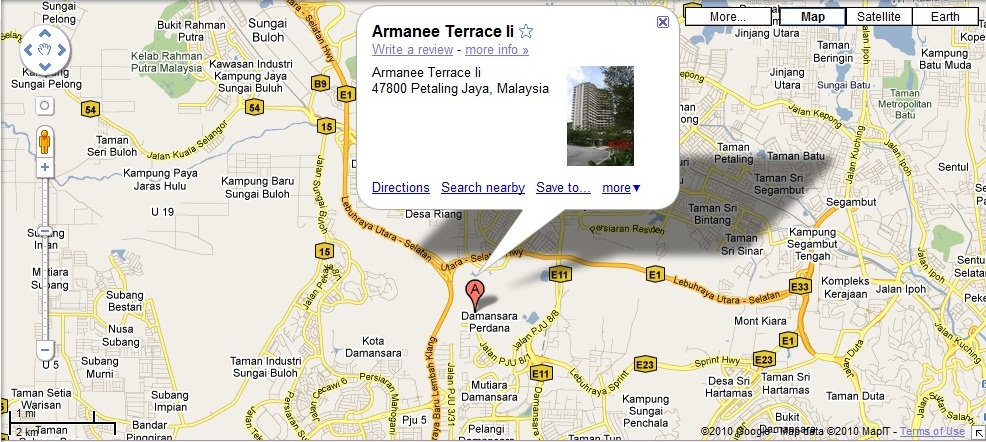Open the Write a review link

413,49
